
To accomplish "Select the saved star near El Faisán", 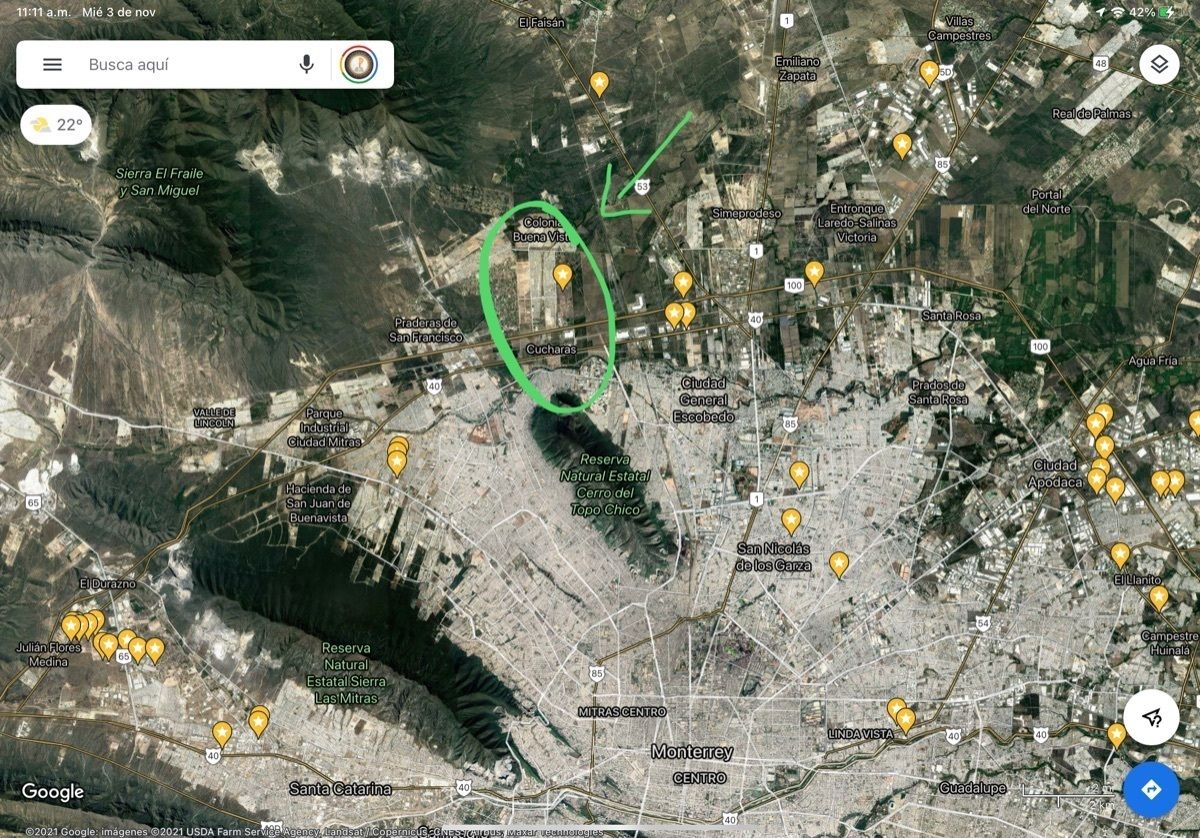I will pyautogui.click(x=599, y=83).
